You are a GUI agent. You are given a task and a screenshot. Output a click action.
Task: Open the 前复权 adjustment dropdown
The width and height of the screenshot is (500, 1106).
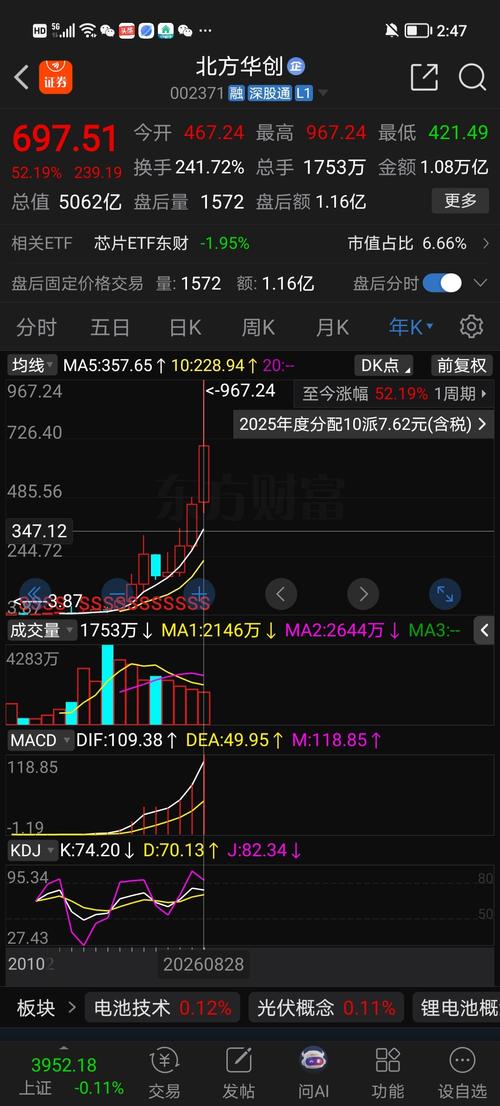pos(462,365)
